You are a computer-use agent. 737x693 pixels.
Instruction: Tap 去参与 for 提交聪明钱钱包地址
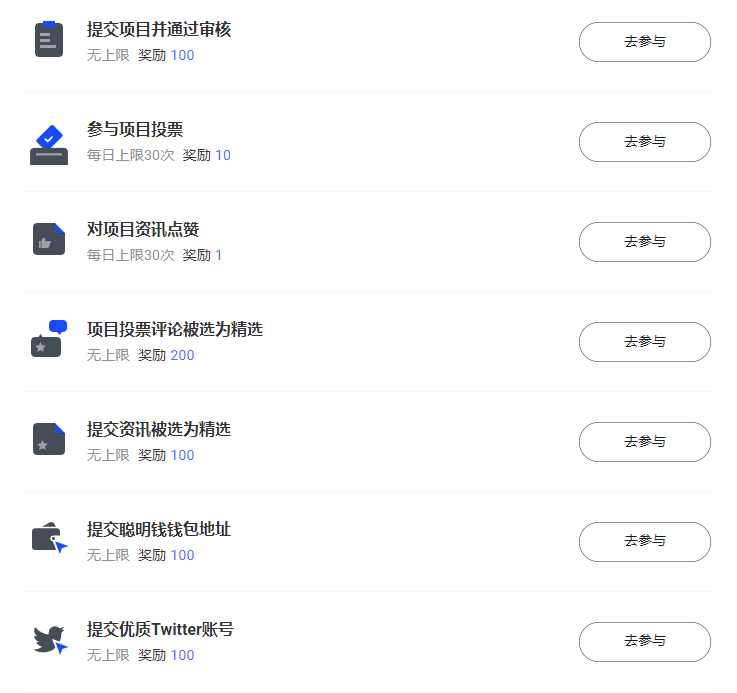[x=644, y=541]
